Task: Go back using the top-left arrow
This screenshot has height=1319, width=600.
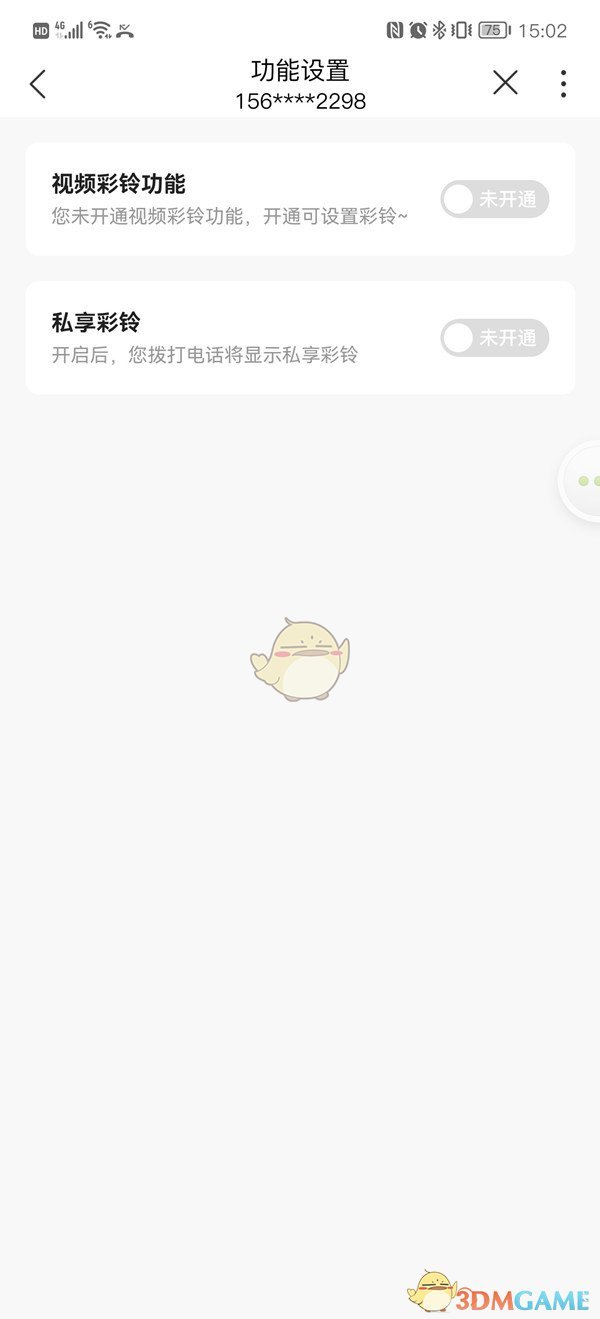Action: tap(38, 84)
